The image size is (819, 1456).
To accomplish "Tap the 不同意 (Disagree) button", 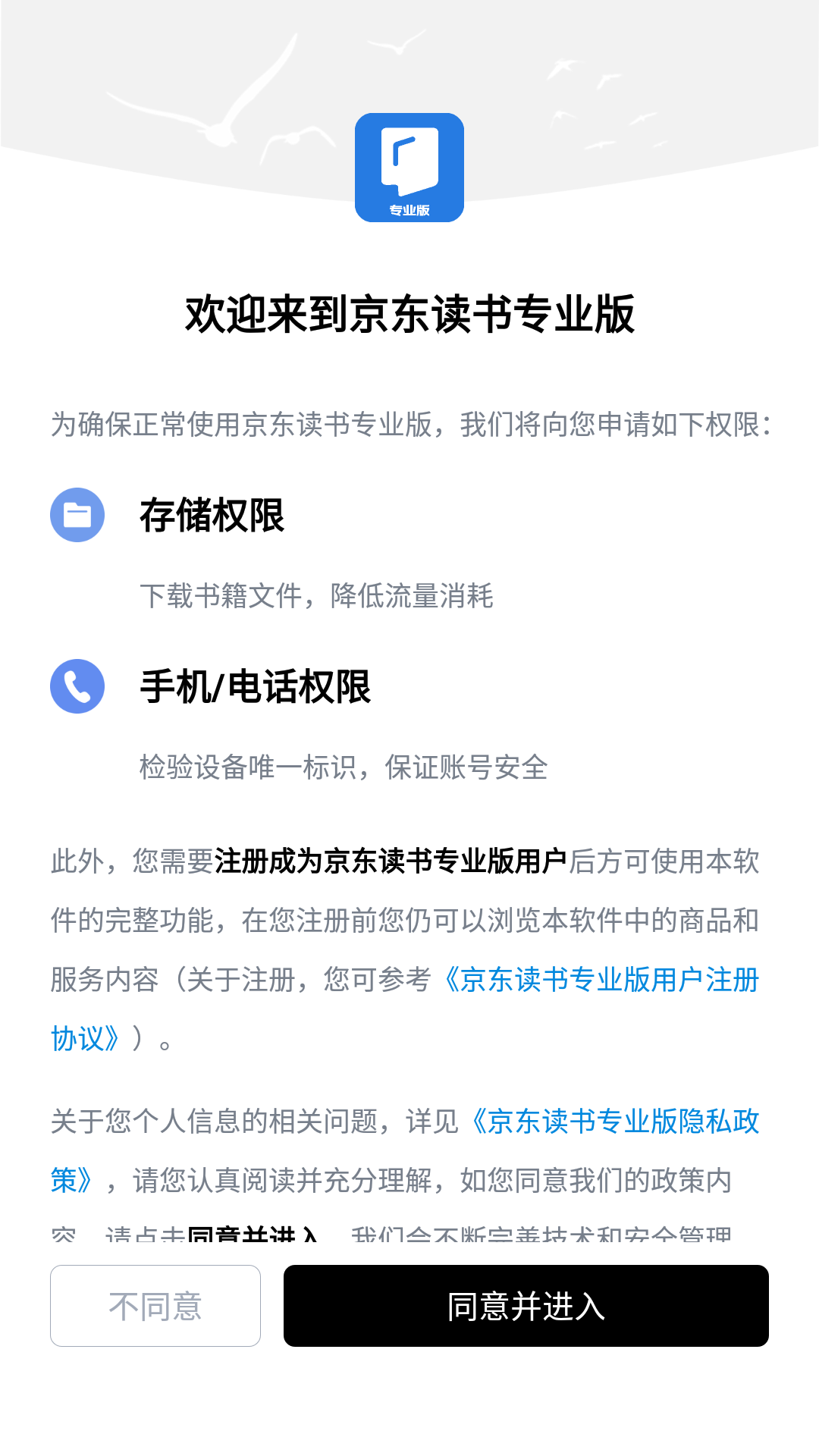I will coord(155,1306).
